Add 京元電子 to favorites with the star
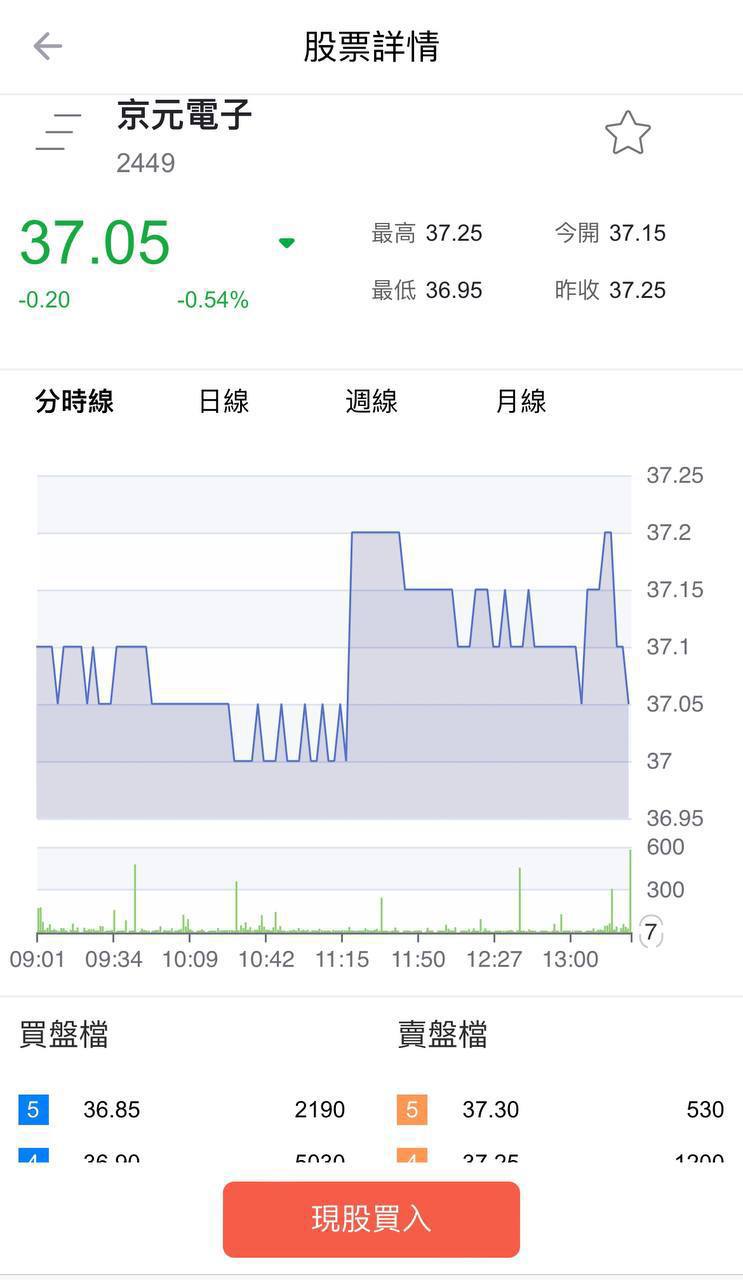The image size is (743, 1280). (627, 133)
